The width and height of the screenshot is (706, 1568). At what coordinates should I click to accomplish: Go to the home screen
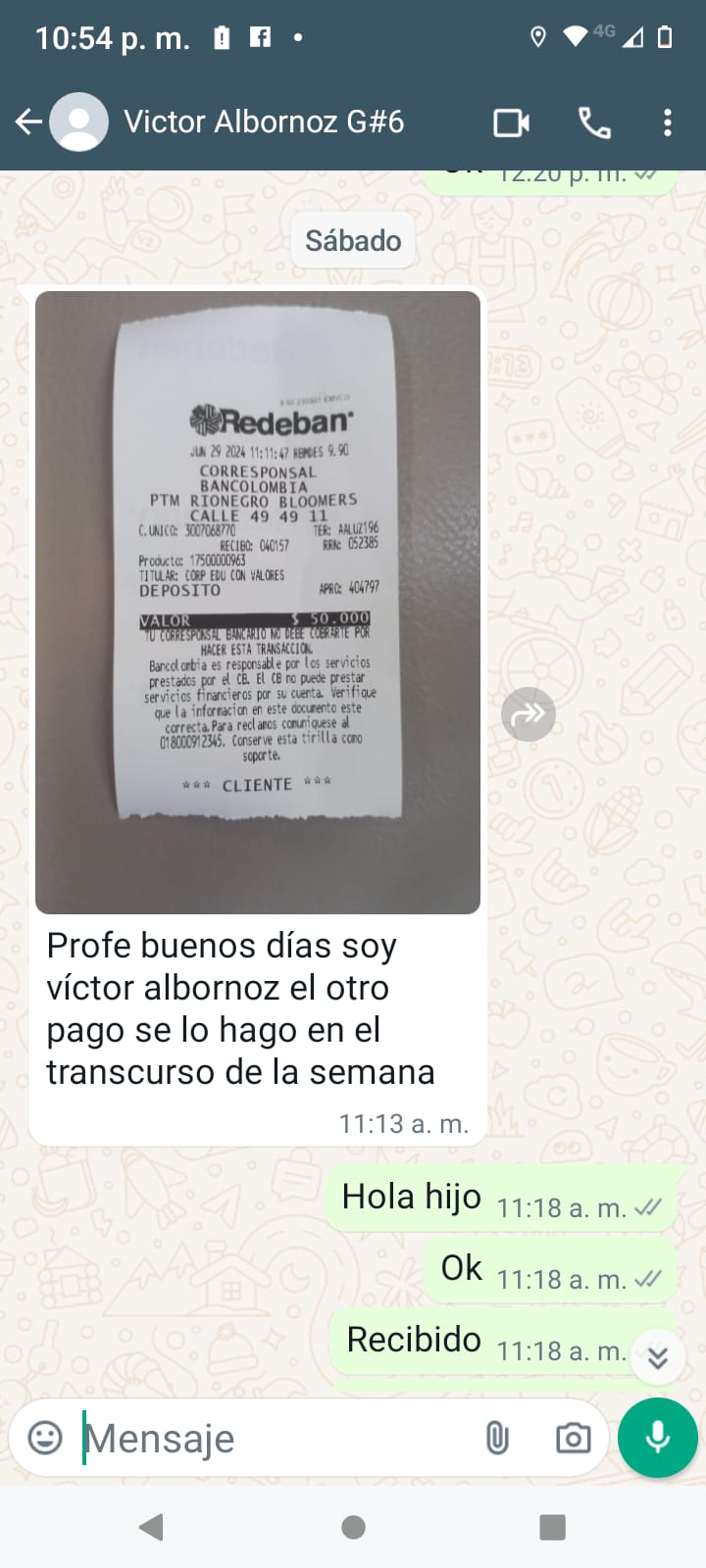[x=353, y=1527]
